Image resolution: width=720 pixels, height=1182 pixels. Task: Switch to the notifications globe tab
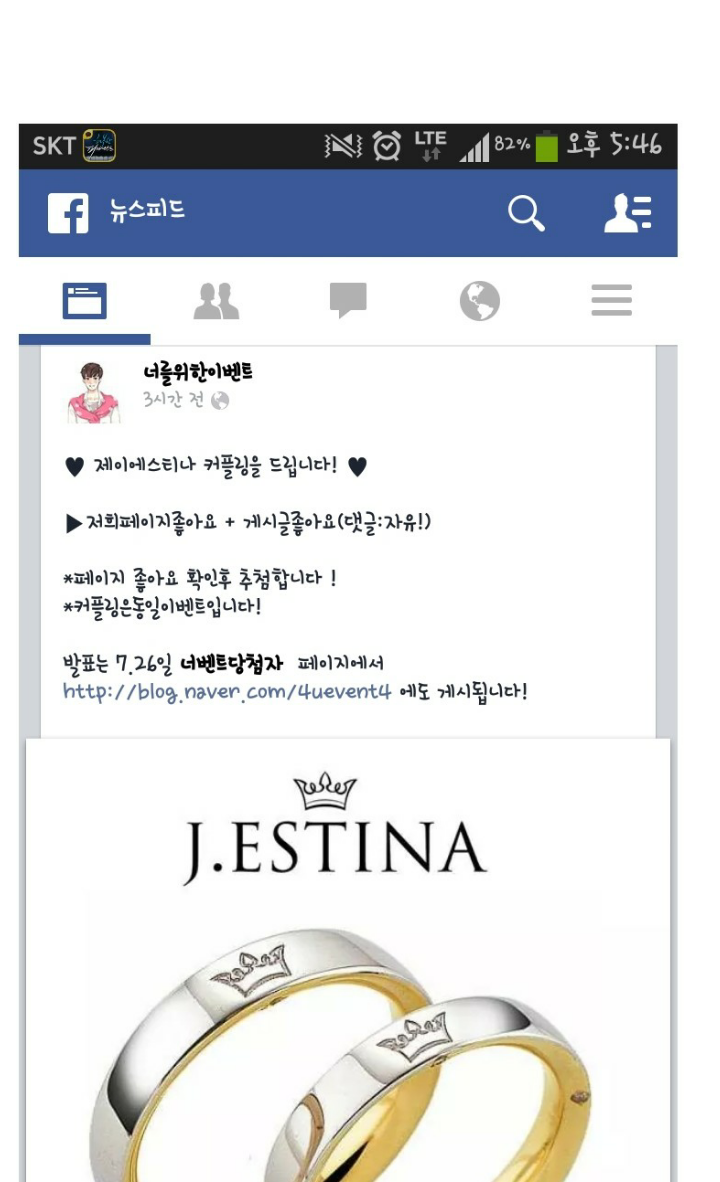(479, 301)
